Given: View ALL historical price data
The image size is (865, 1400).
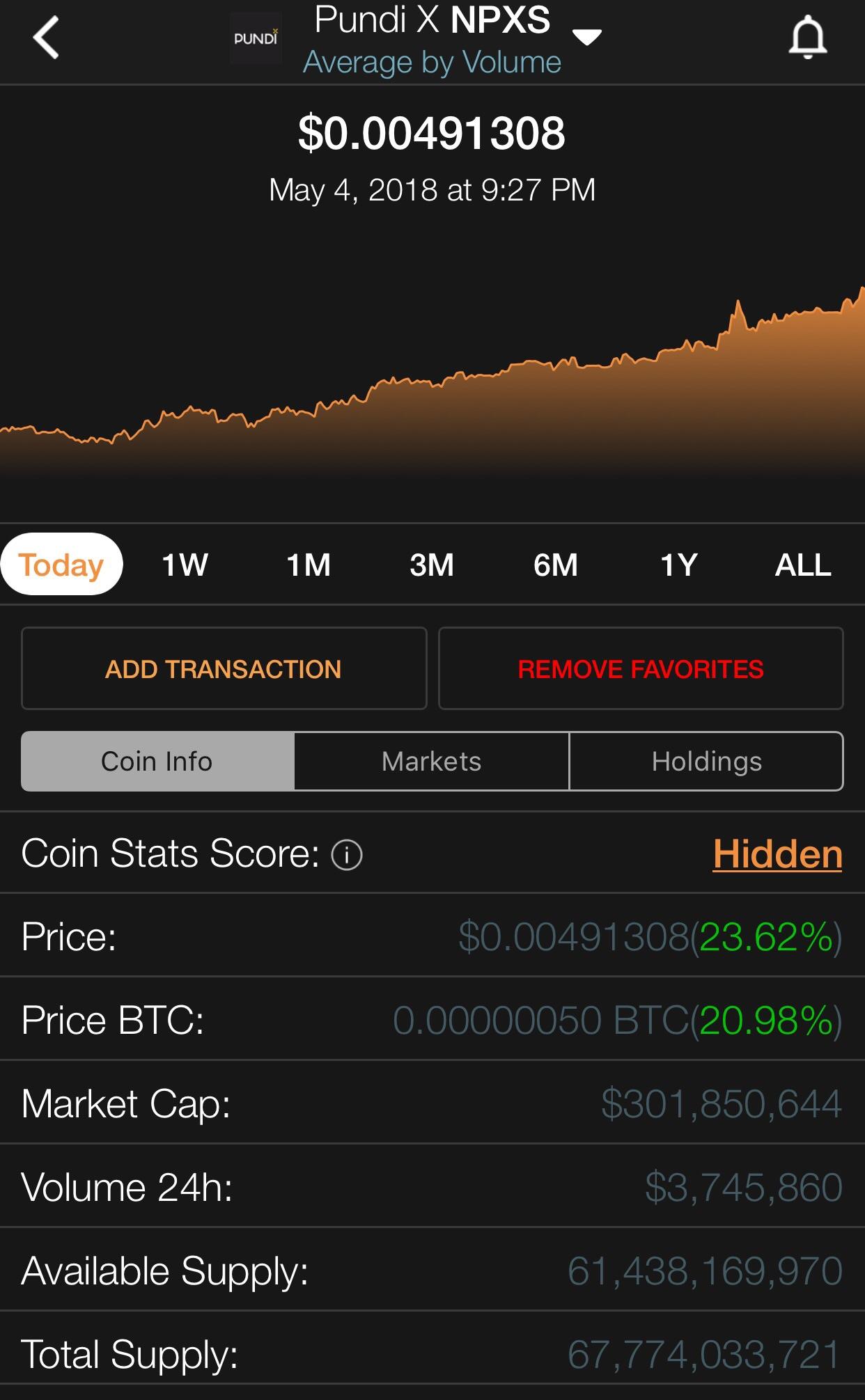Looking at the screenshot, I should pyautogui.click(x=802, y=564).
